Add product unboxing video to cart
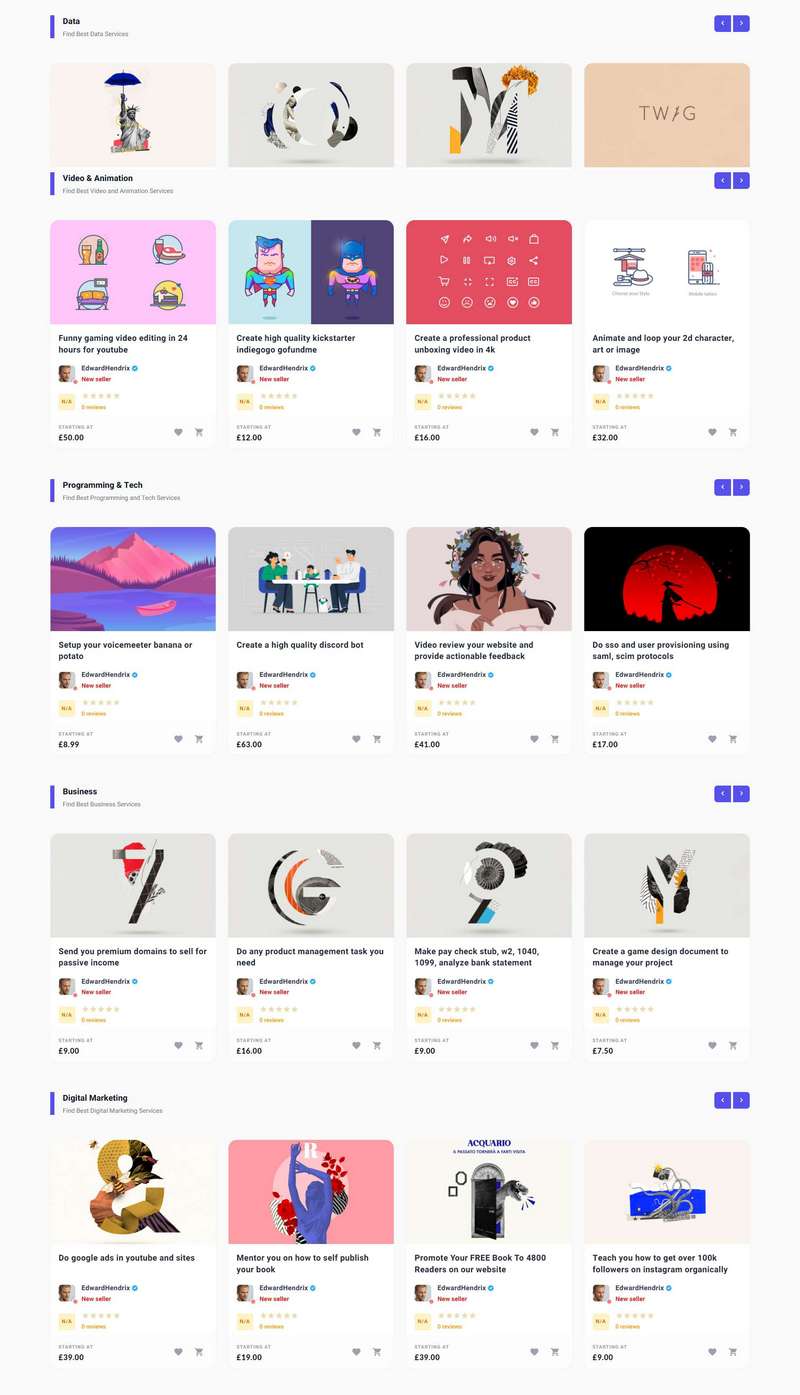This screenshot has width=800, height=1395. (555, 432)
